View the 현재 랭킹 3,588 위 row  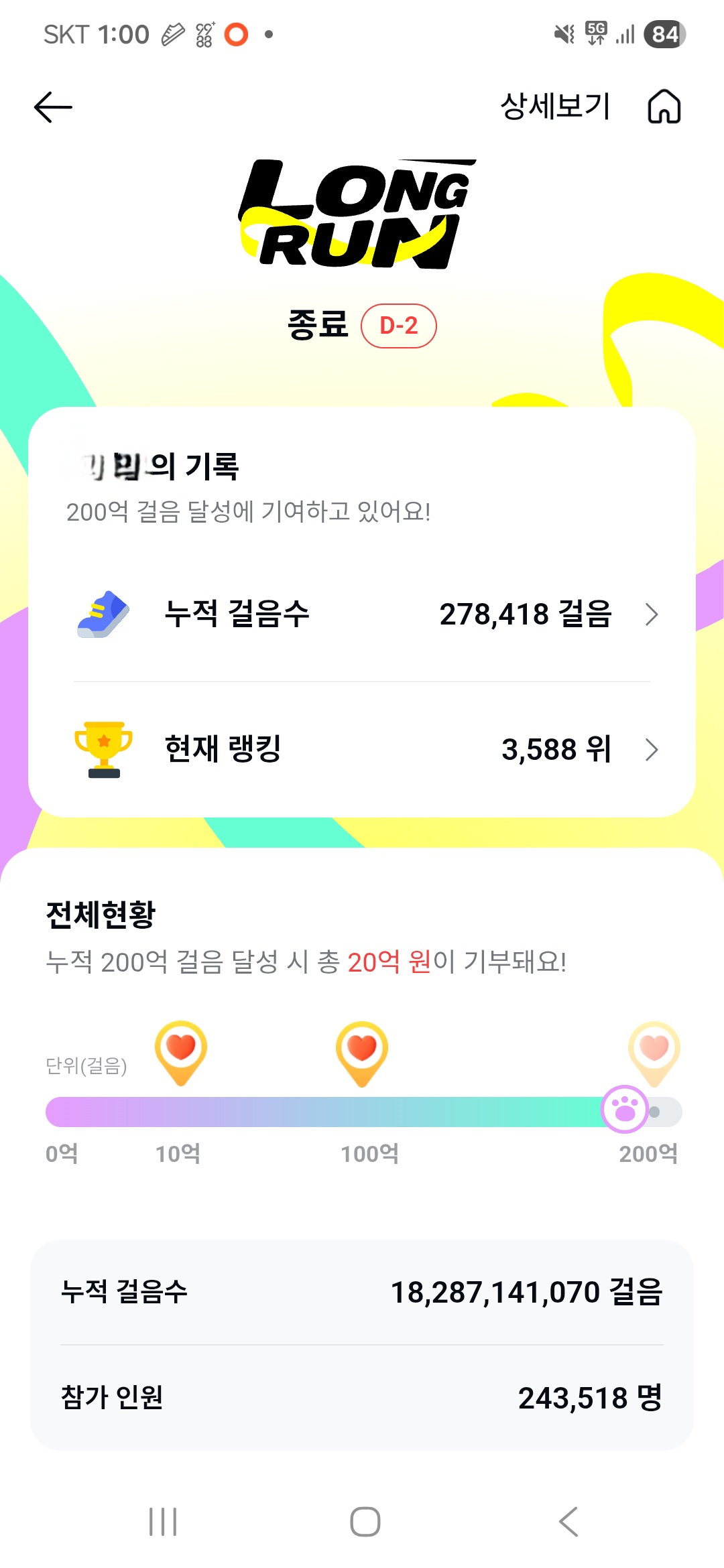[365, 749]
